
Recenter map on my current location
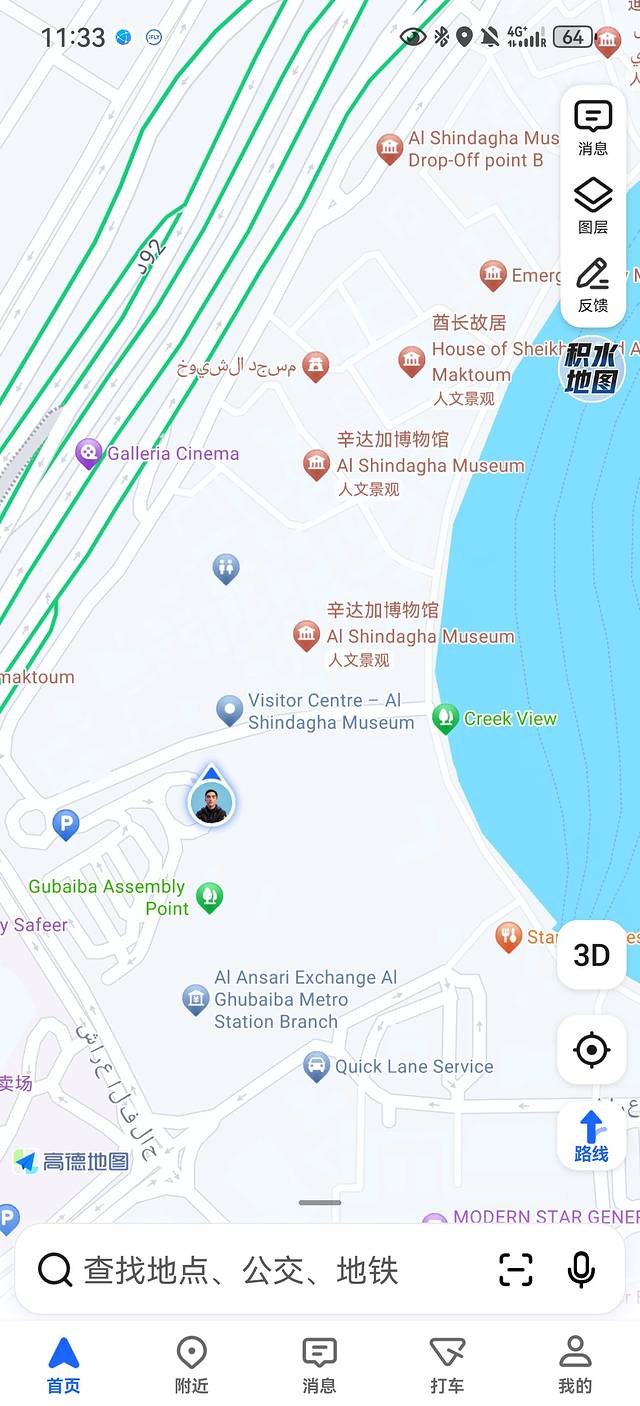[x=591, y=1050]
